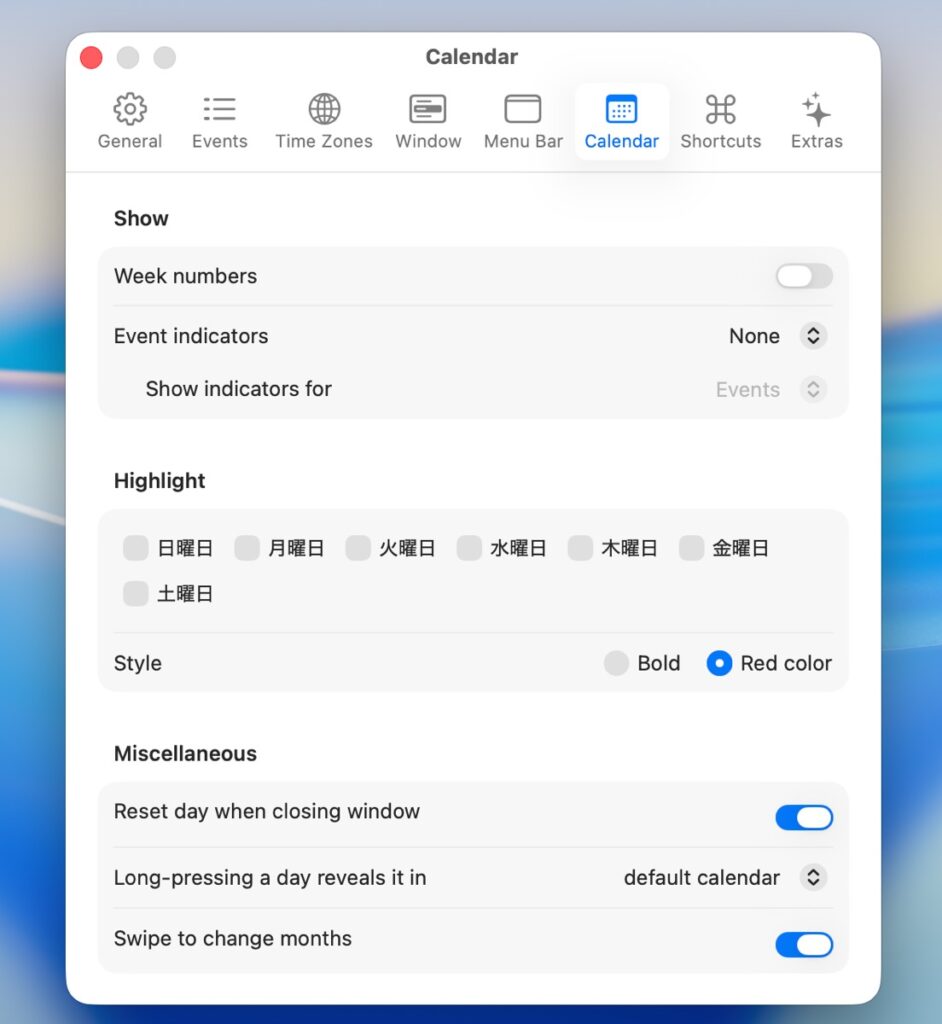Disable Swipe to change months
Viewport: 942px width, 1024px height.
coord(804,945)
